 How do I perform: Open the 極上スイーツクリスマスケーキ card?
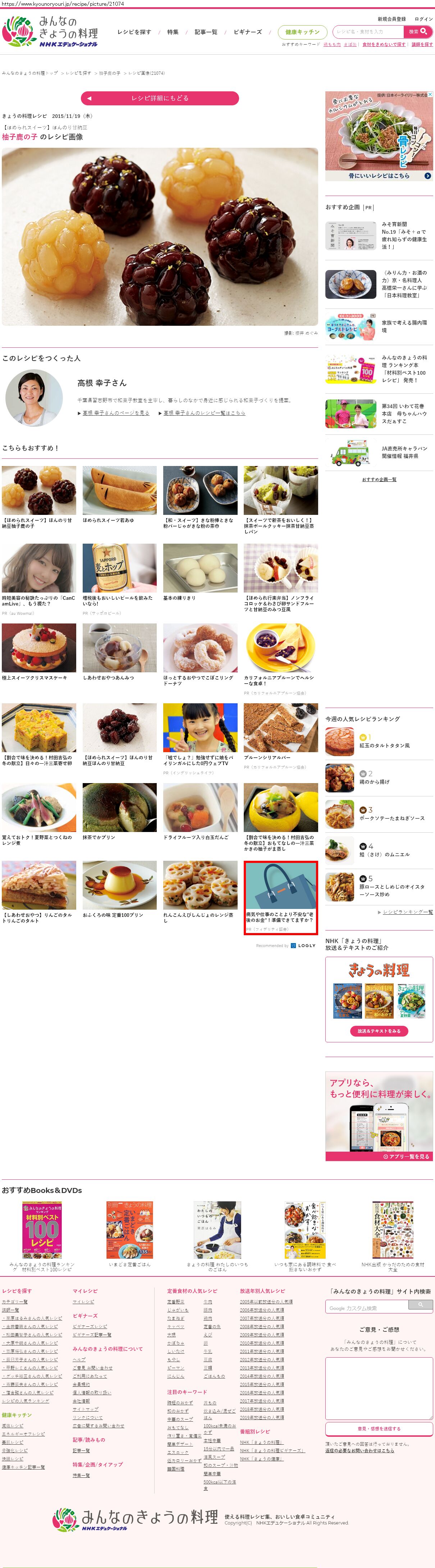(39, 652)
